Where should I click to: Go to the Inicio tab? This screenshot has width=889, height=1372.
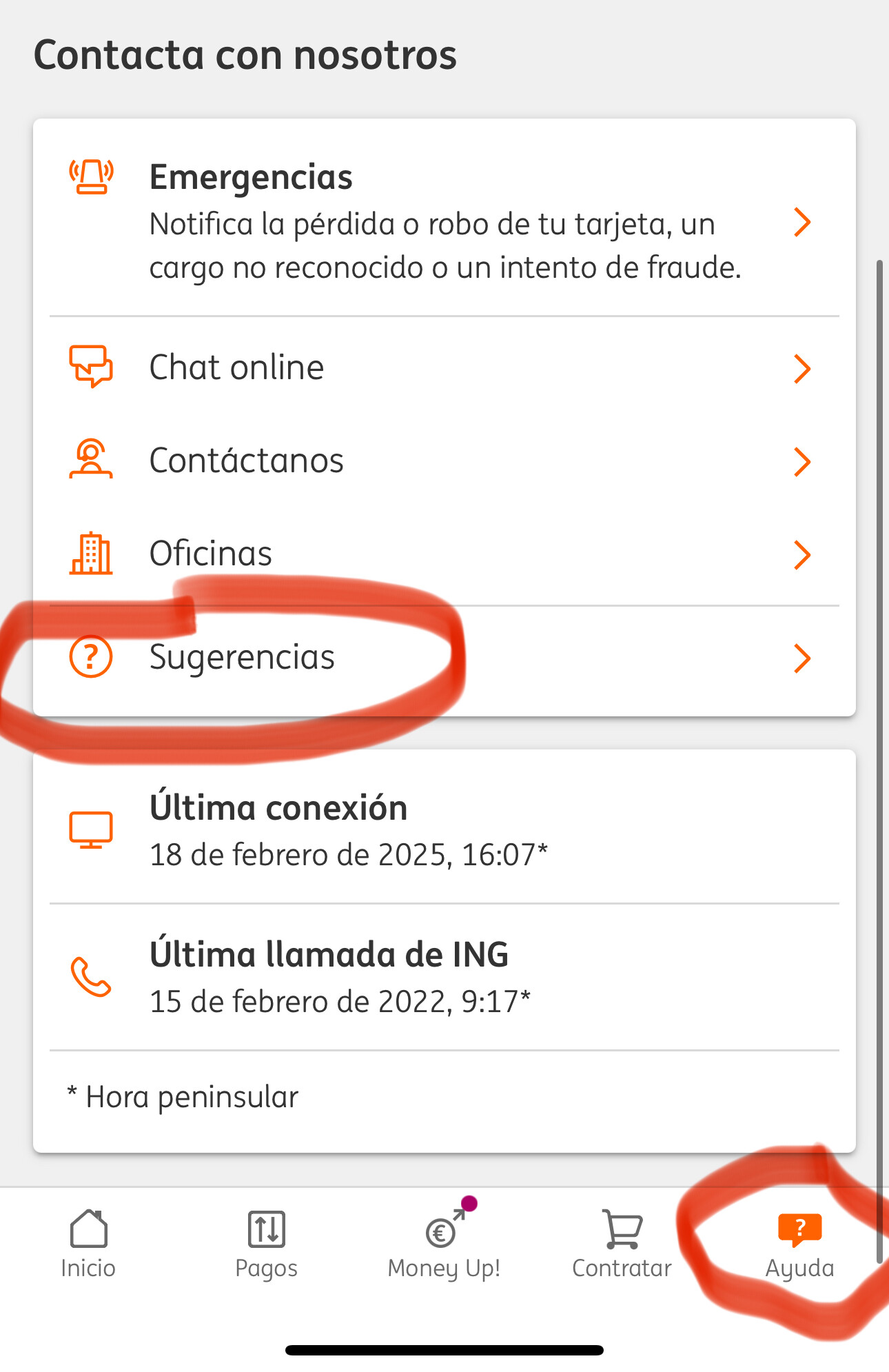tap(88, 1244)
